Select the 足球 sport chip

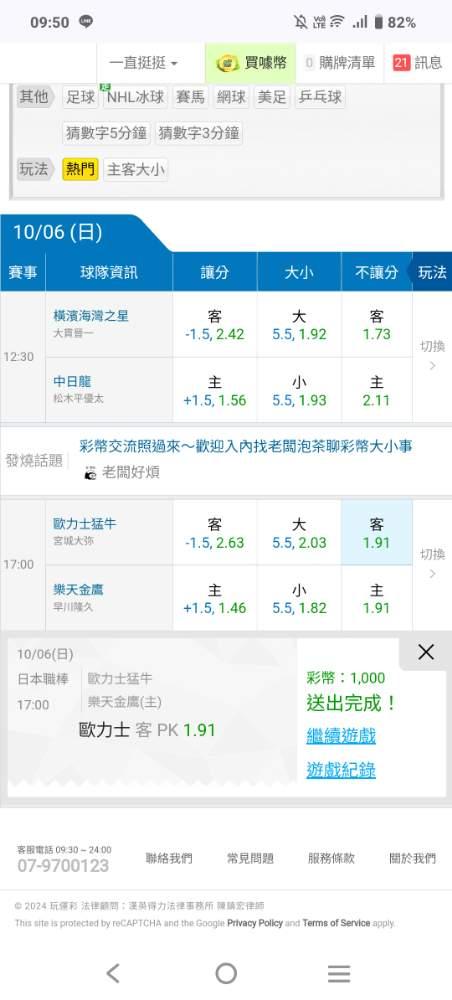[81, 97]
